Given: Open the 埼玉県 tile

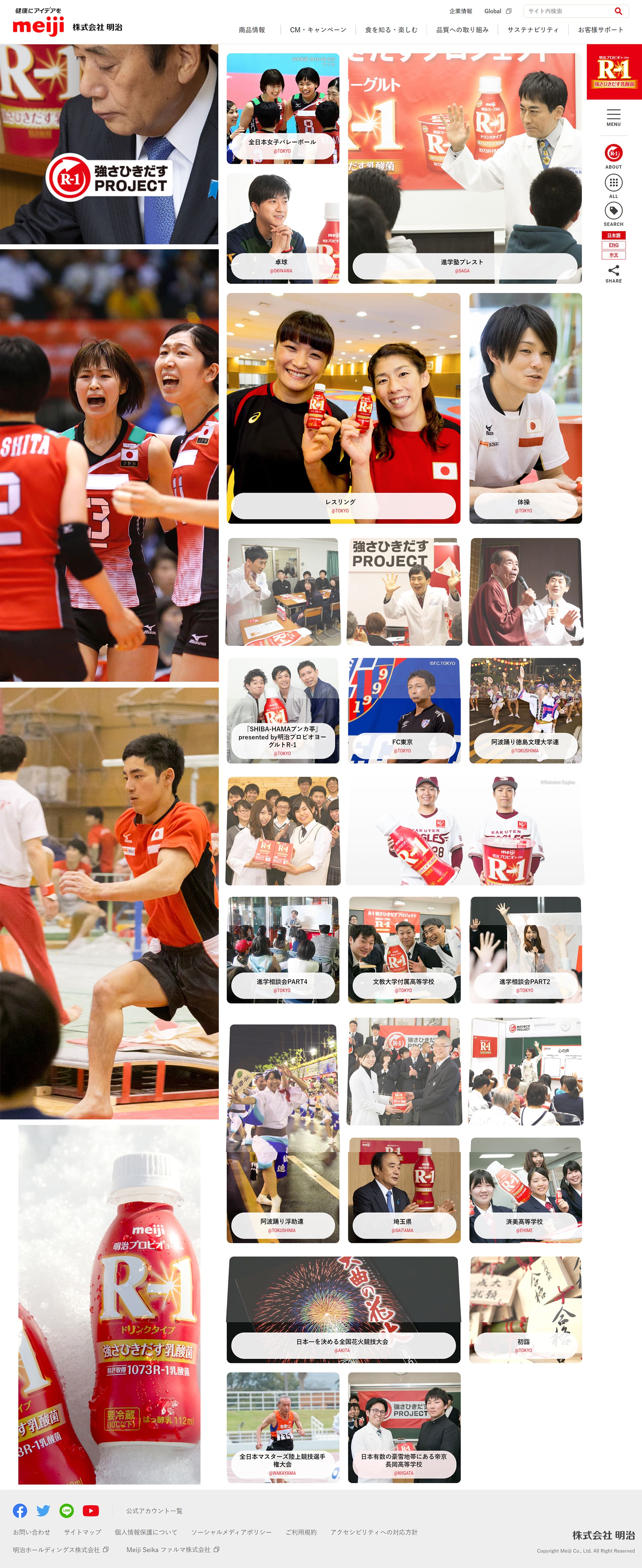Looking at the screenshot, I should 404,1189.
